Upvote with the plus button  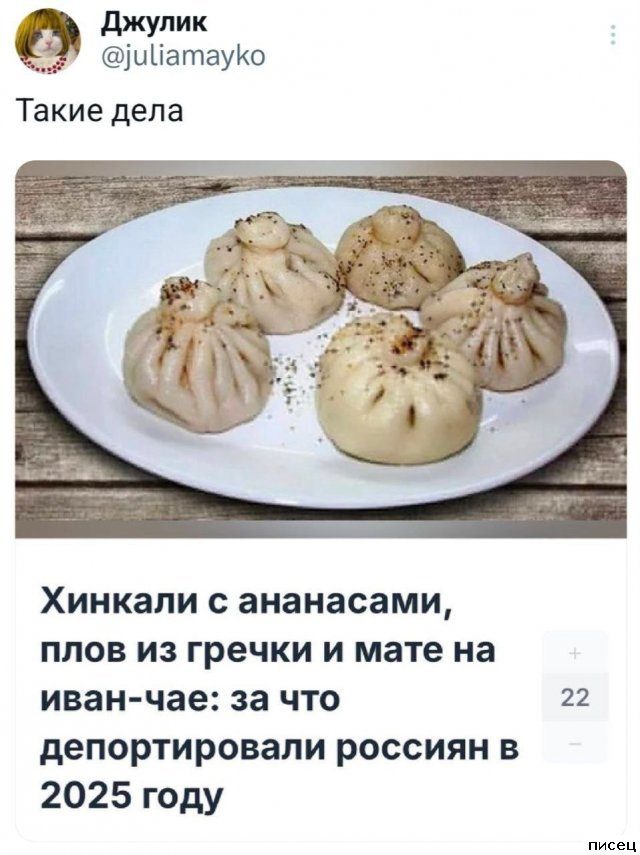tap(575, 654)
